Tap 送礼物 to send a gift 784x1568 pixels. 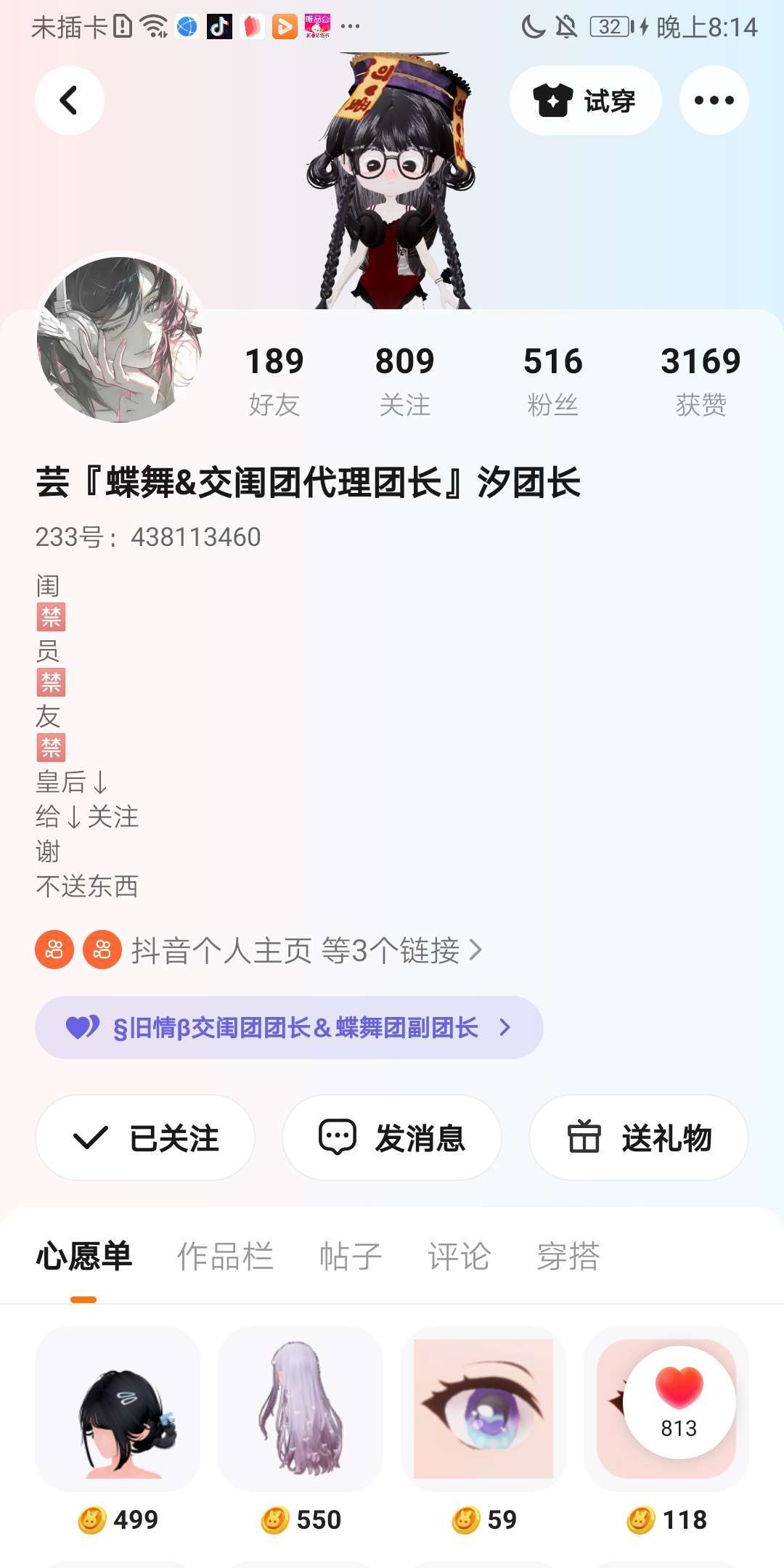(x=639, y=1138)
